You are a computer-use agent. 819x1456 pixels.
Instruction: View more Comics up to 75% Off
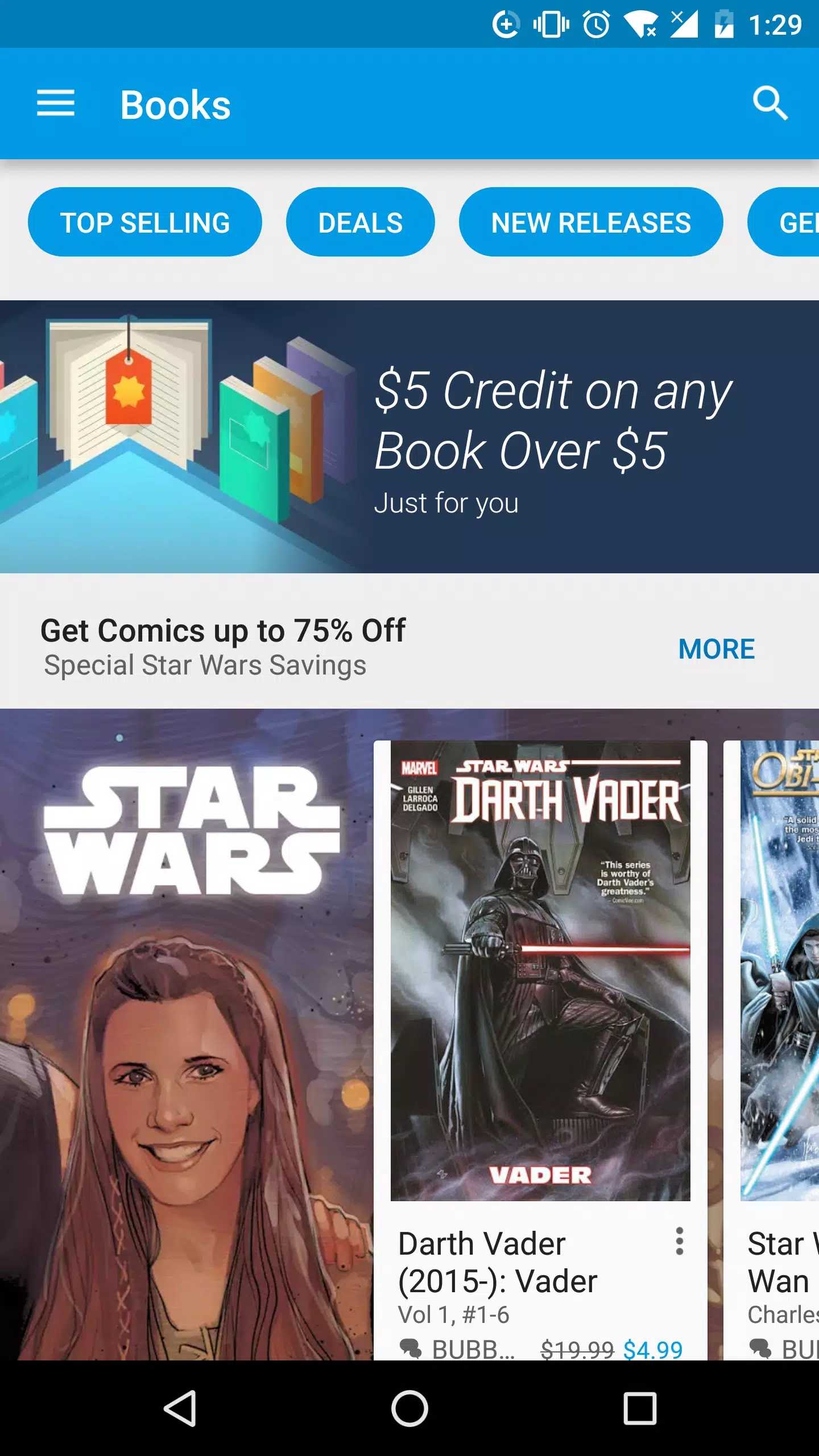click(x=716, y=649)
